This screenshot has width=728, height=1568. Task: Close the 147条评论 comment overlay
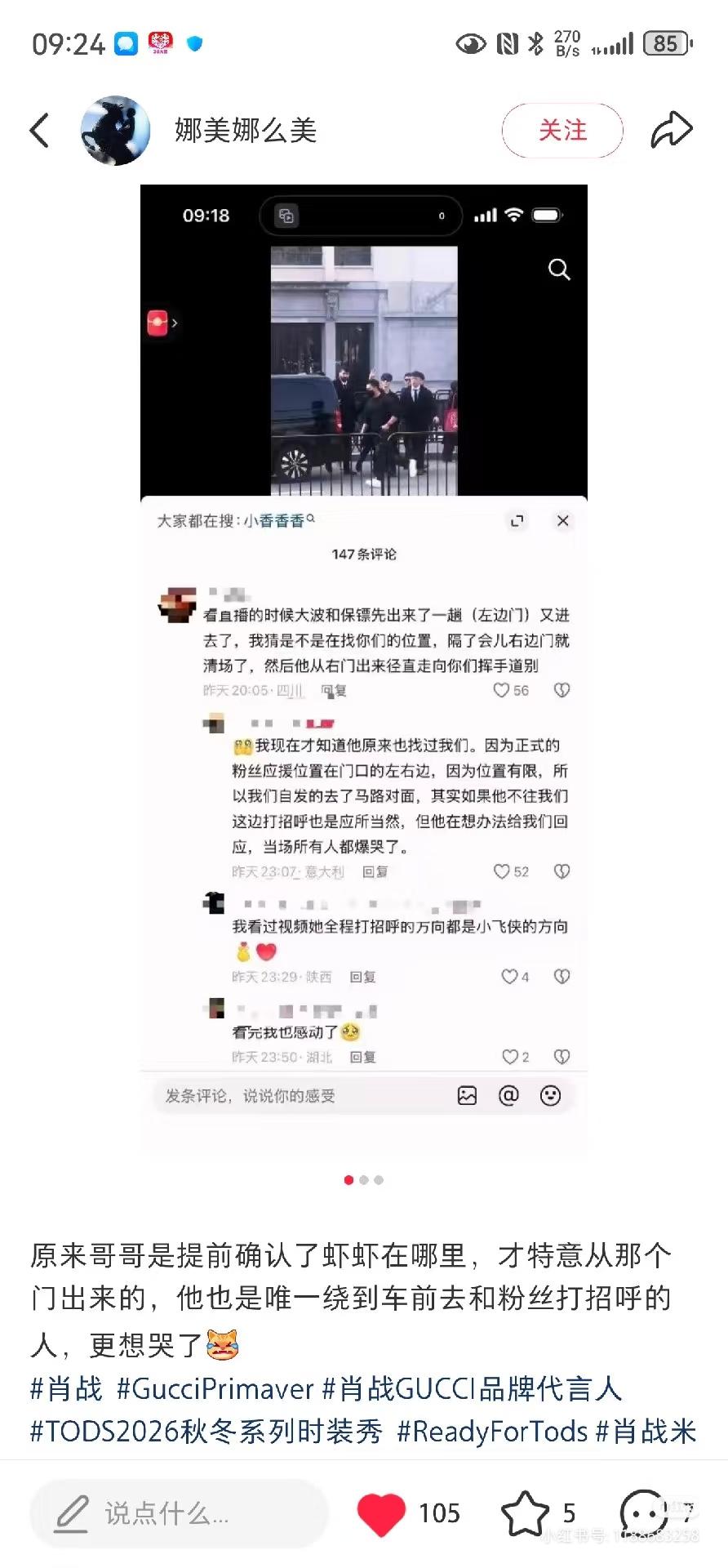562,520
